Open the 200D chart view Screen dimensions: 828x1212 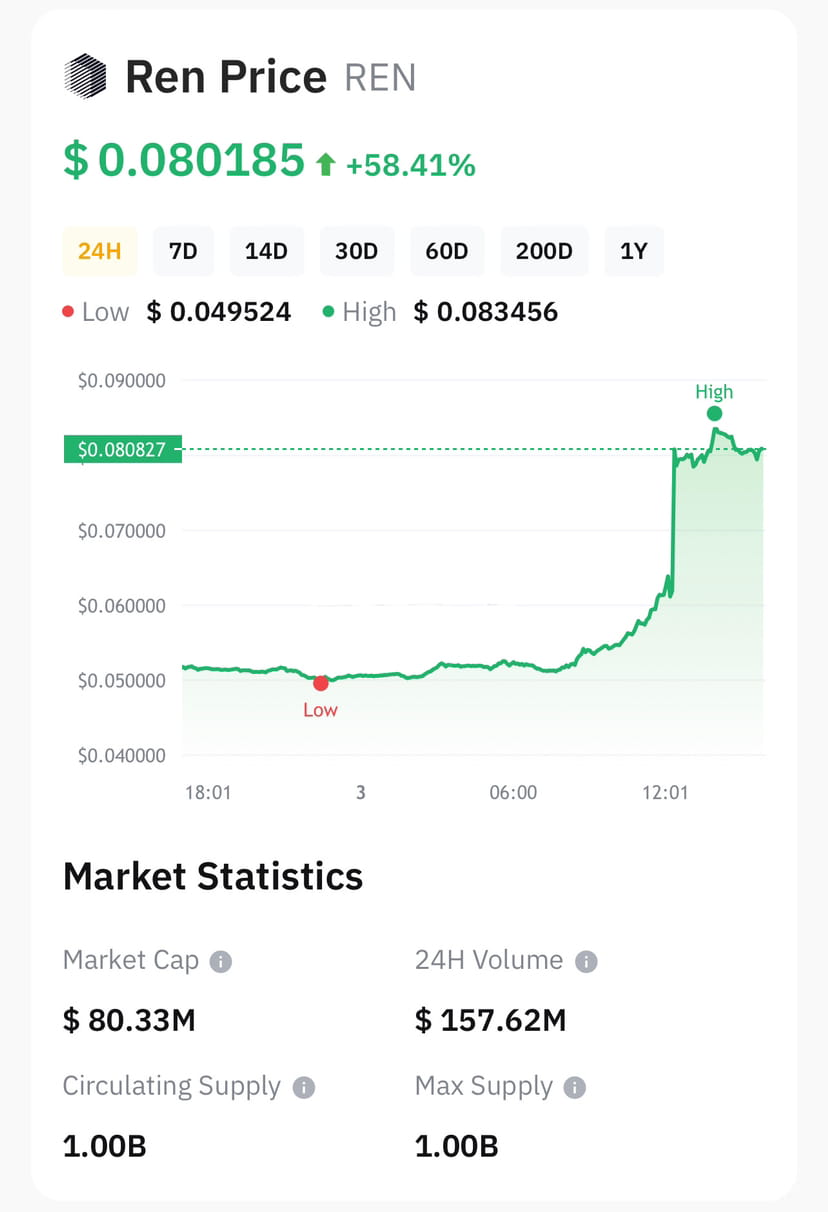544,251
